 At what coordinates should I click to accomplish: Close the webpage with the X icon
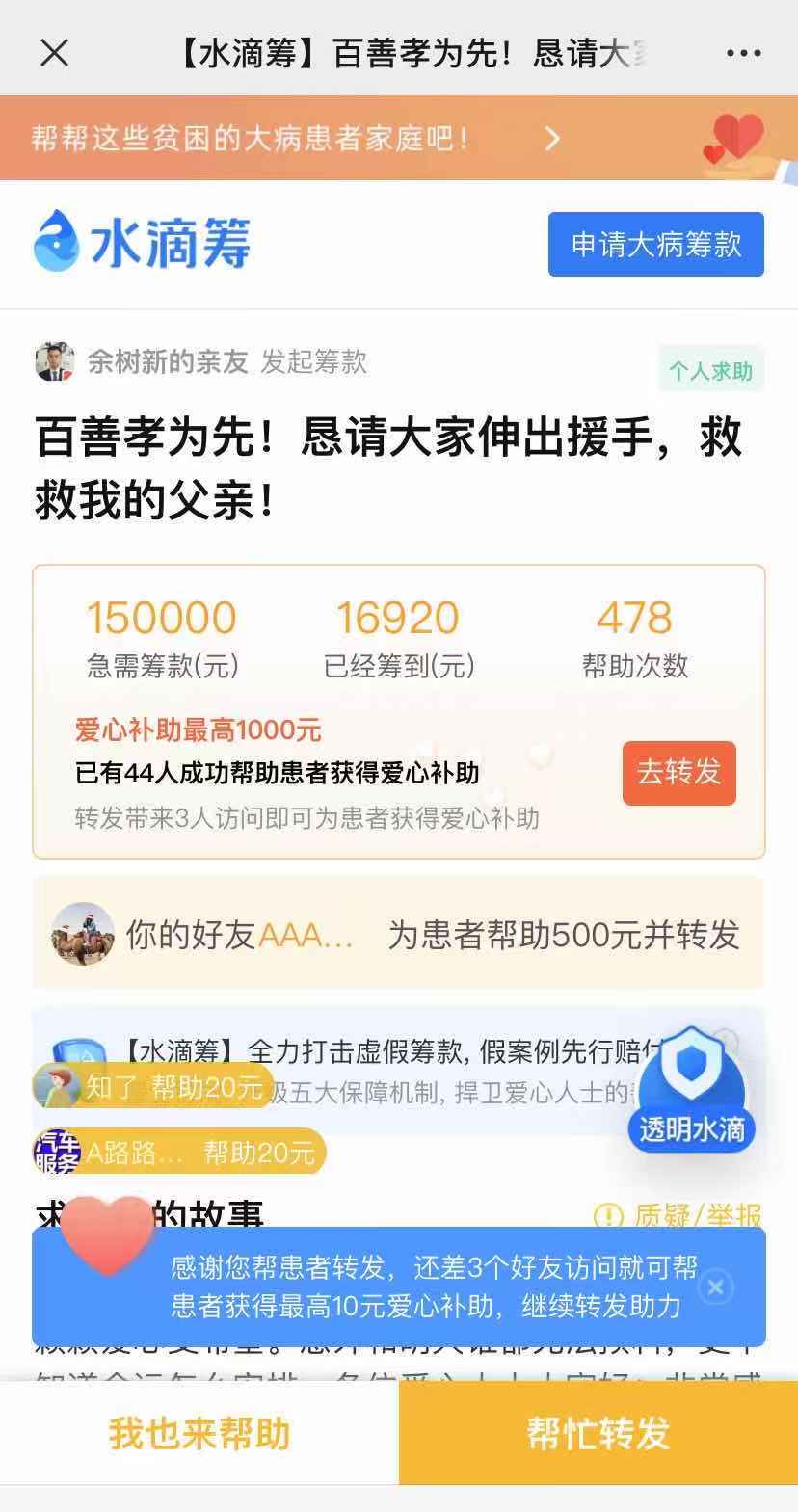tap(54, 53)
